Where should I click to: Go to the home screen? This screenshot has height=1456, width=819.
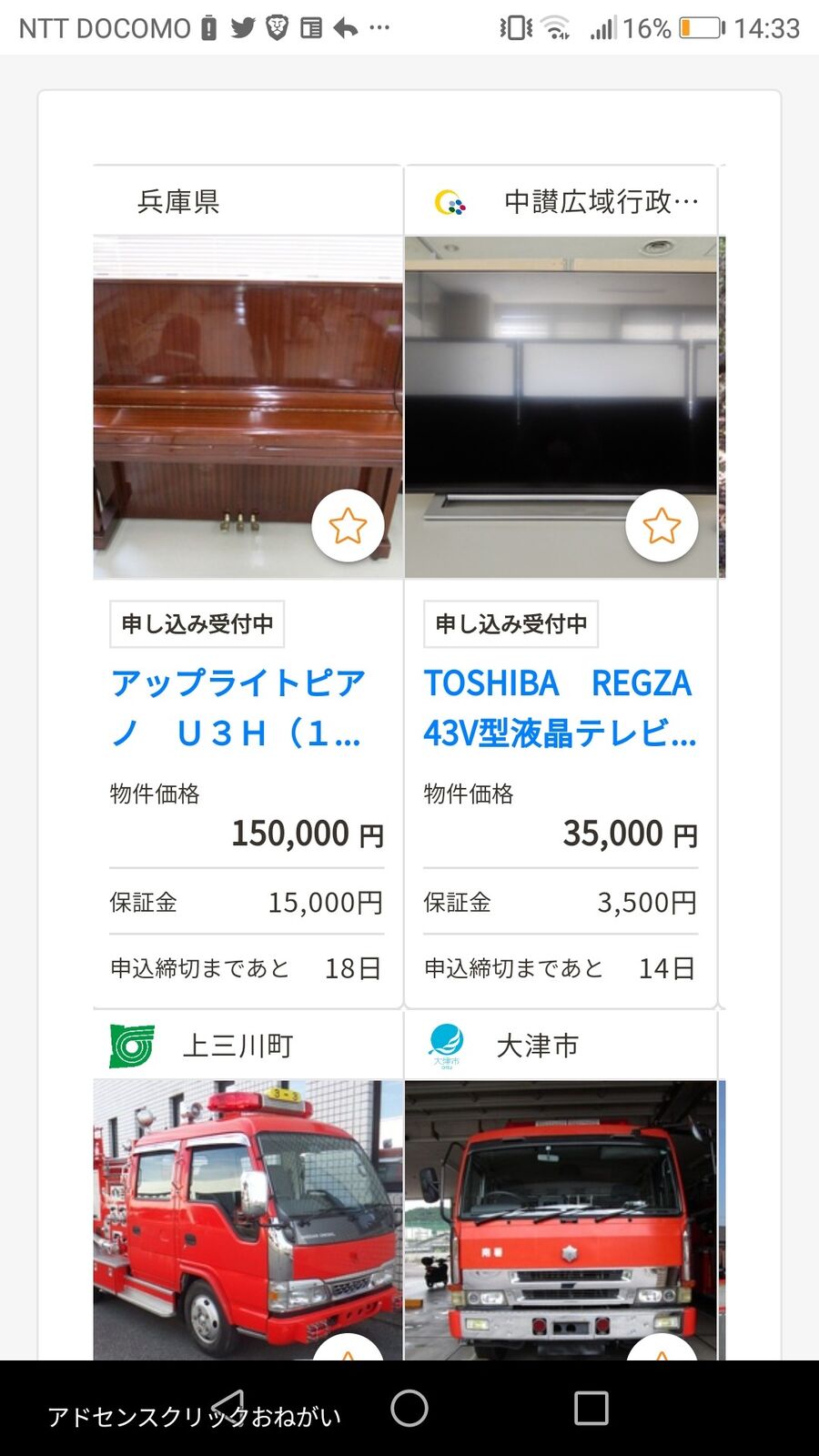(409, 1408)
